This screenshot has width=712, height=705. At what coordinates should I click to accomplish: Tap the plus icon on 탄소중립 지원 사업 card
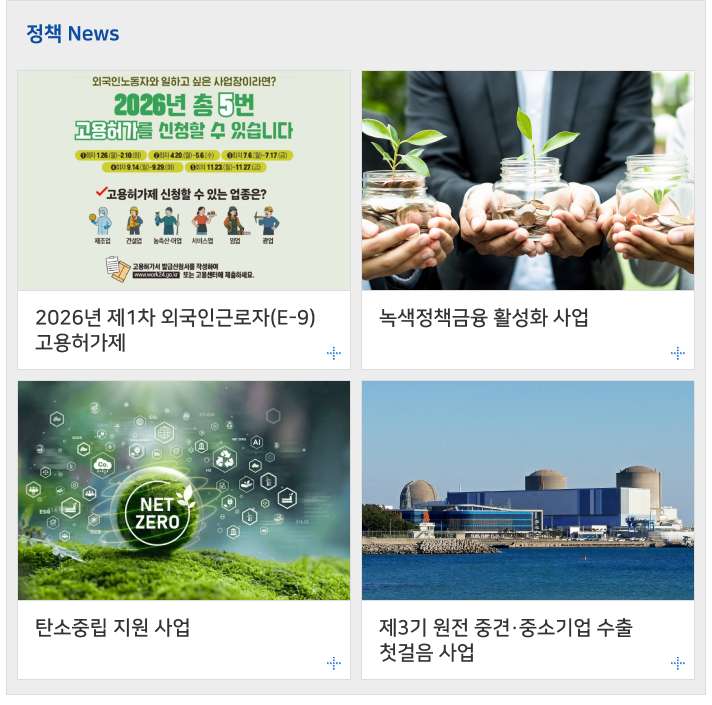pos(334,663)
